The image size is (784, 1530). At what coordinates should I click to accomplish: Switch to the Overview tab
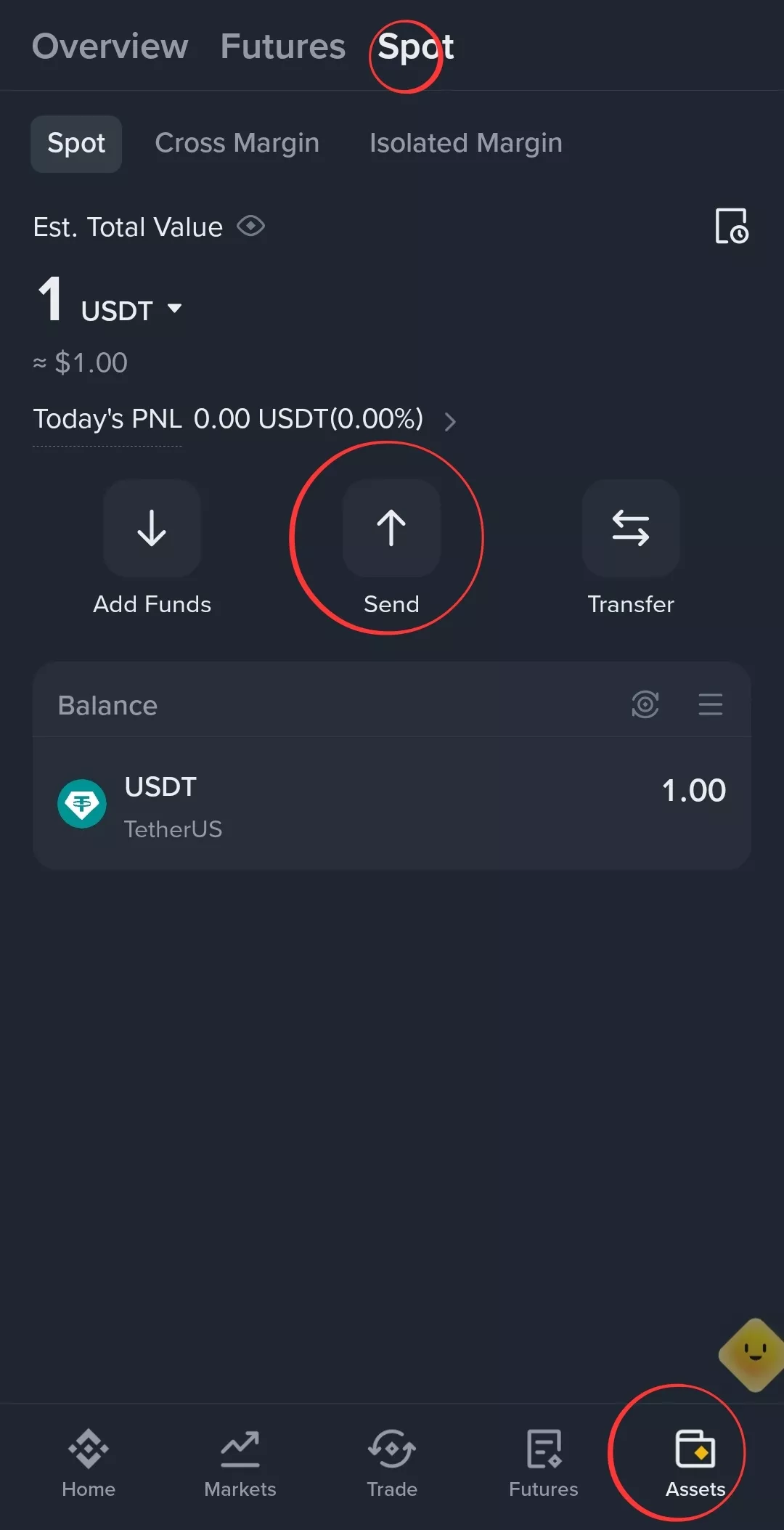click(x=110, y=46)
